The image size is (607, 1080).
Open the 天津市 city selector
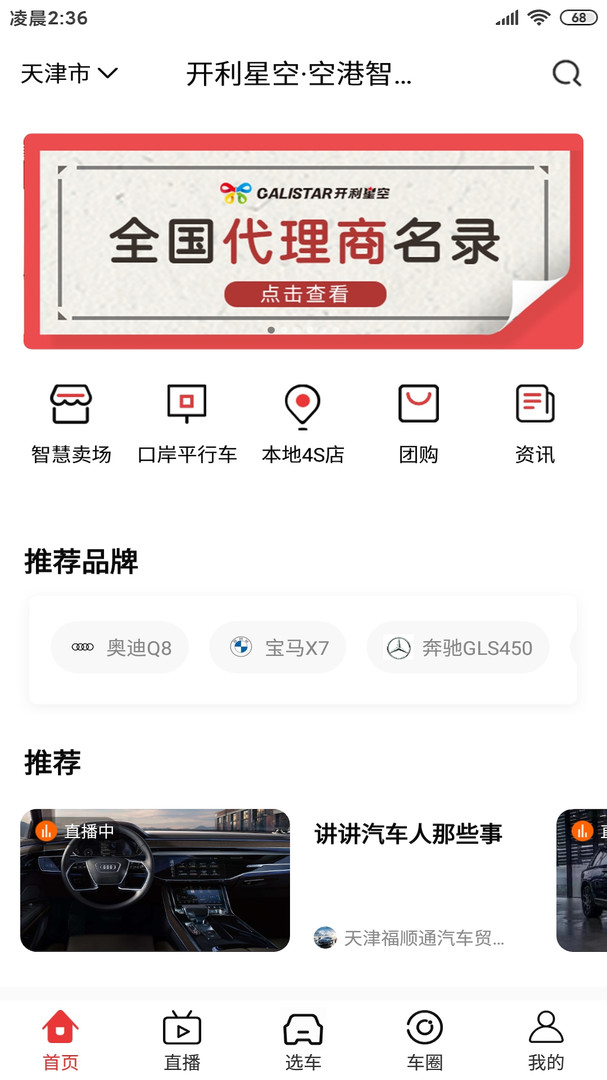click(x=69, y=73)
